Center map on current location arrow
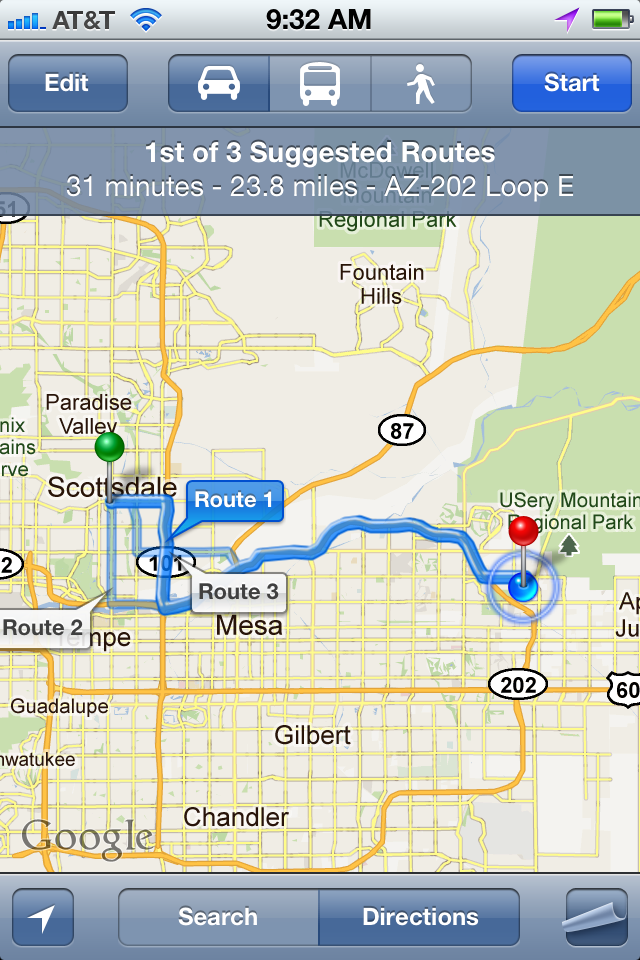 (43, 917)
